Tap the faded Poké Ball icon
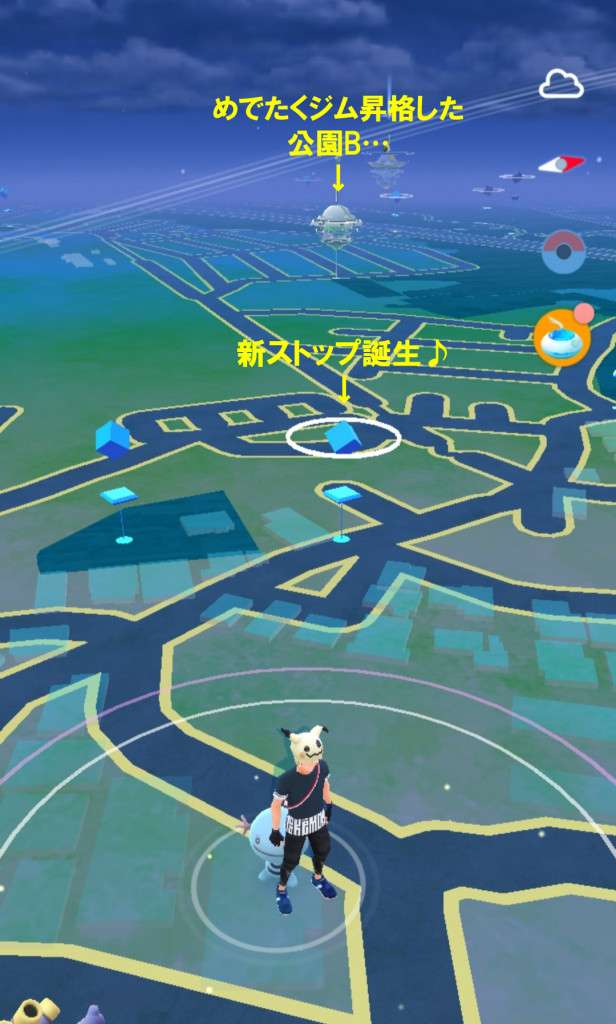 point(563,251)
